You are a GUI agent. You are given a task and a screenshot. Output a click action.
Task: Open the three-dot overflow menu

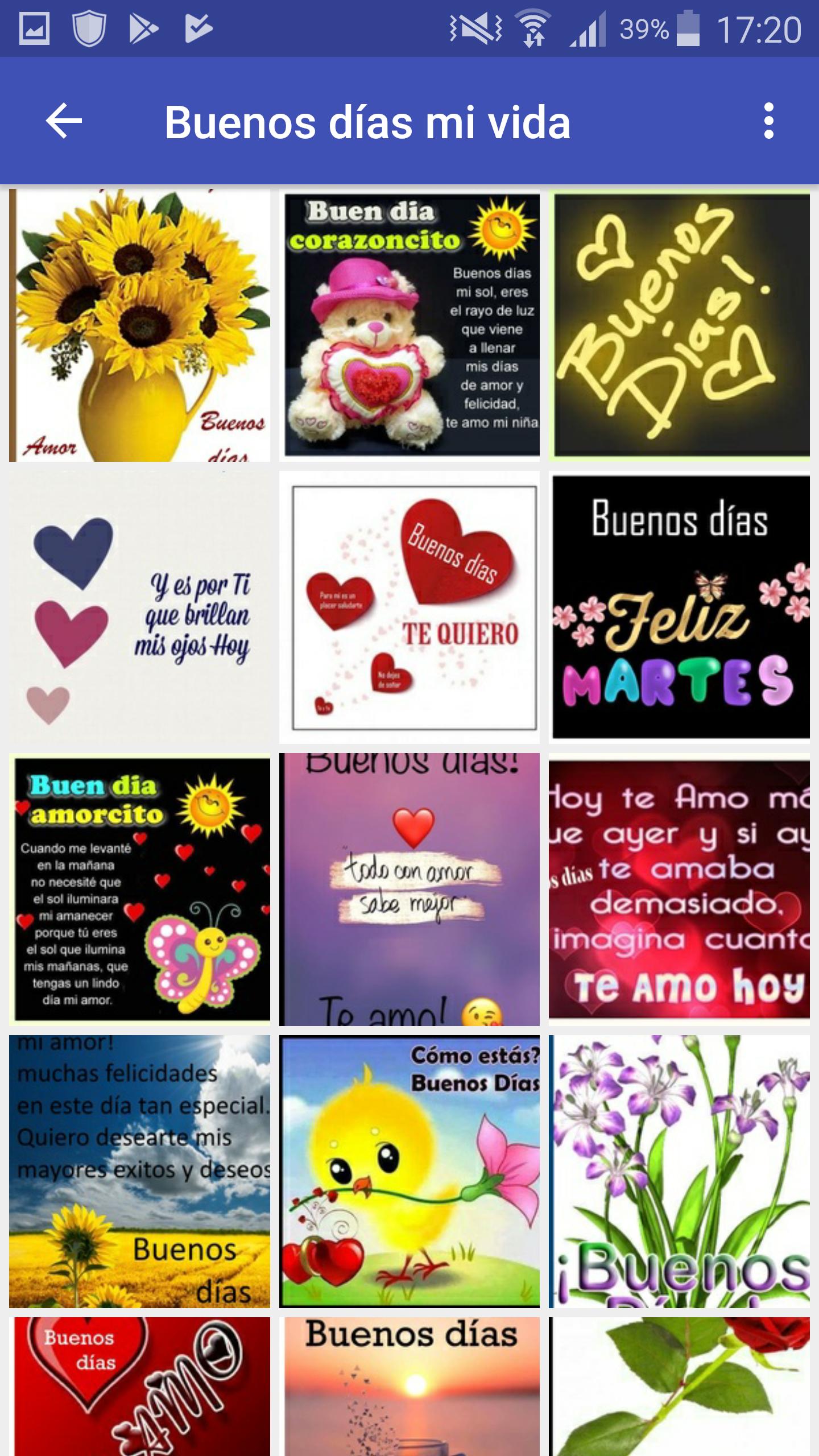tap(768, 121)
